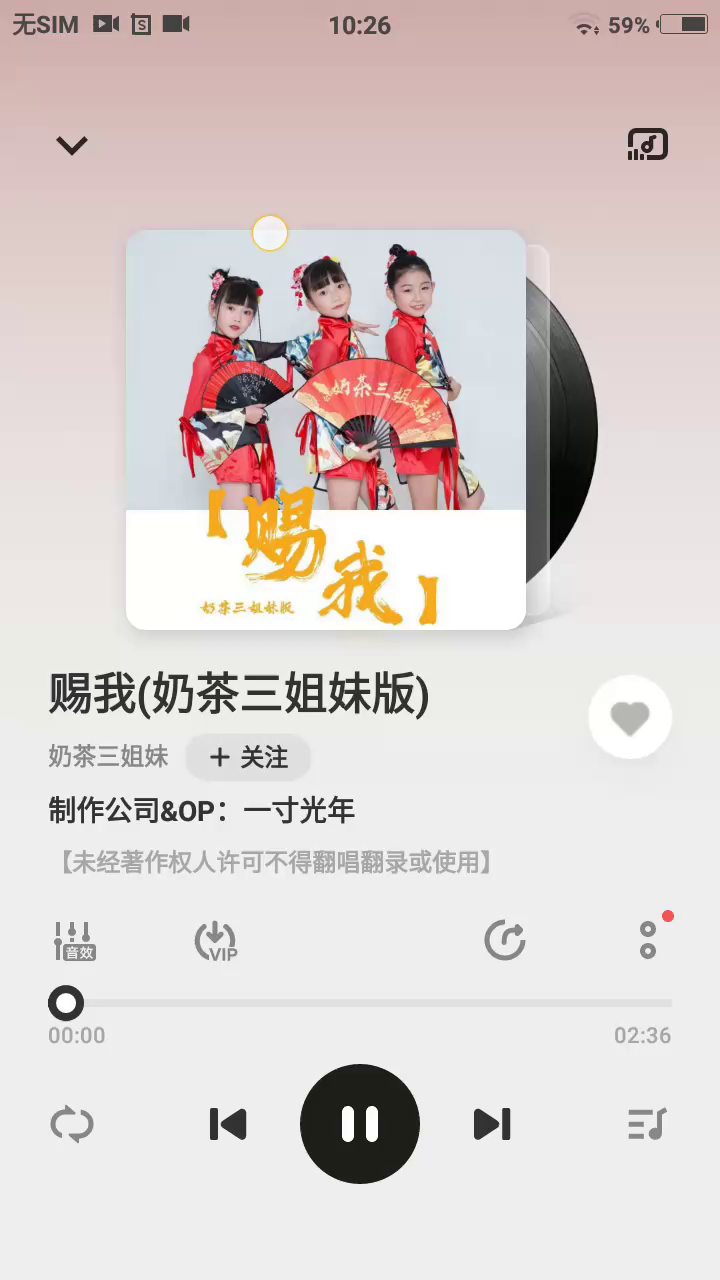This screenshot has width=720, height=1280.
Task: Follow artist with the 关注 button
Action: (x=248, y=757)
